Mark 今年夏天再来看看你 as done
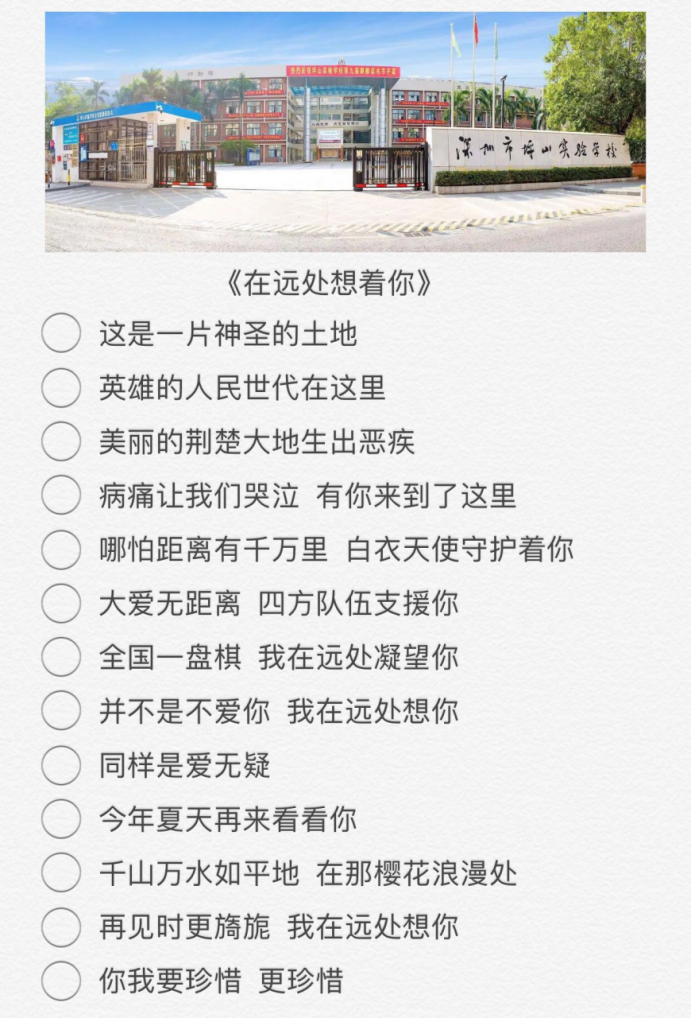Screen dimensions: 692x1018 61,819
